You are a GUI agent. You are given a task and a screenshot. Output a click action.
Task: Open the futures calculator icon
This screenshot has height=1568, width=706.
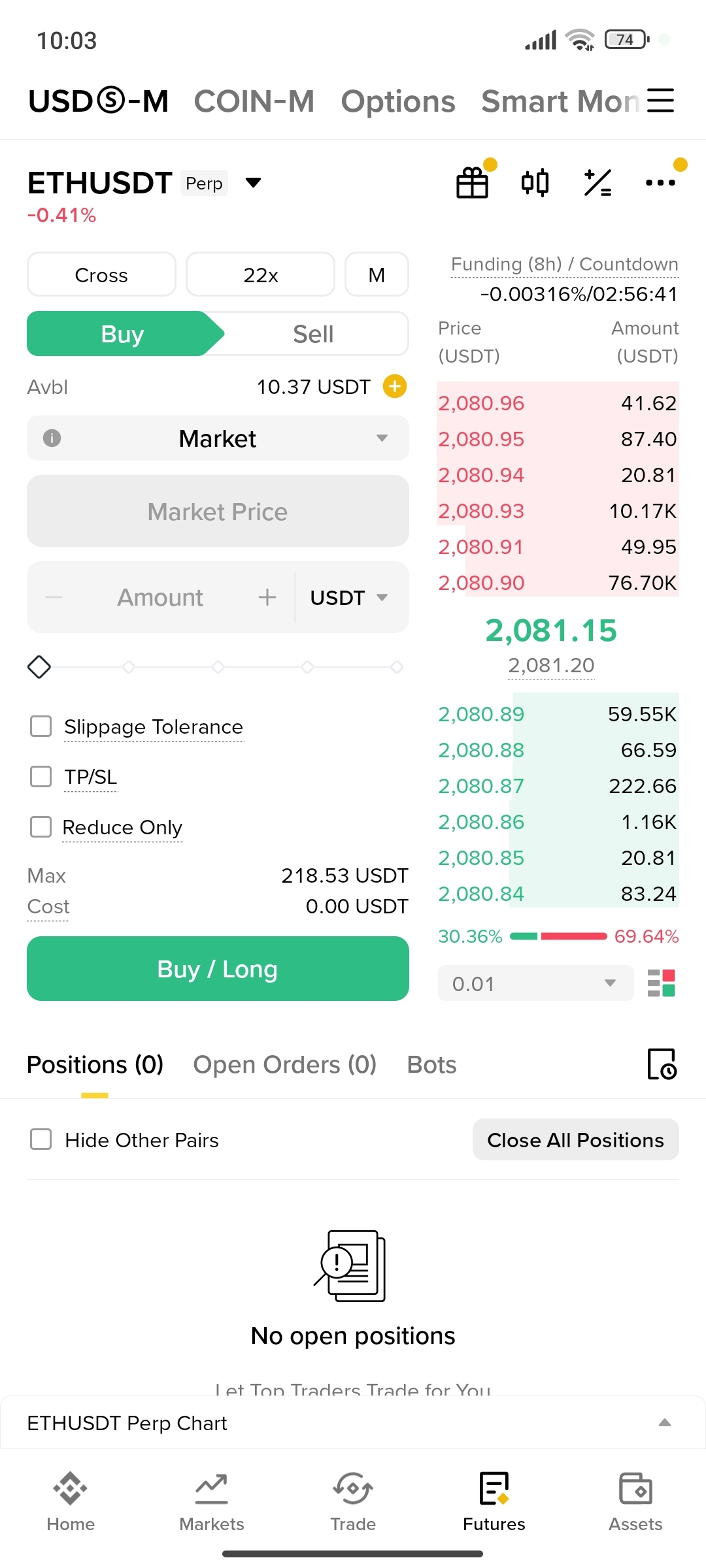(597, 183)
